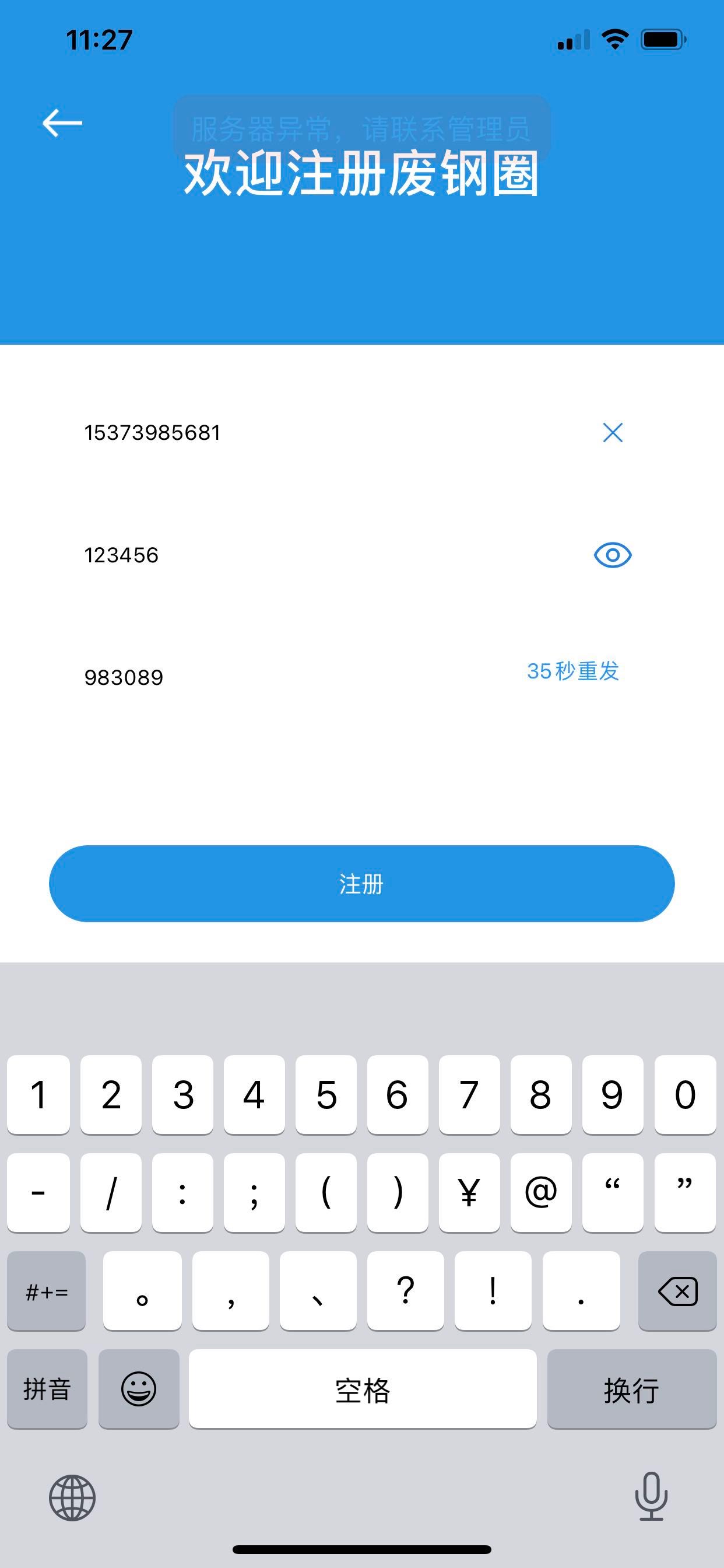The height and width of the screenshot is (1568, 724).
Task: Toggle password visibility eye icon
Action: pos(613,555)
